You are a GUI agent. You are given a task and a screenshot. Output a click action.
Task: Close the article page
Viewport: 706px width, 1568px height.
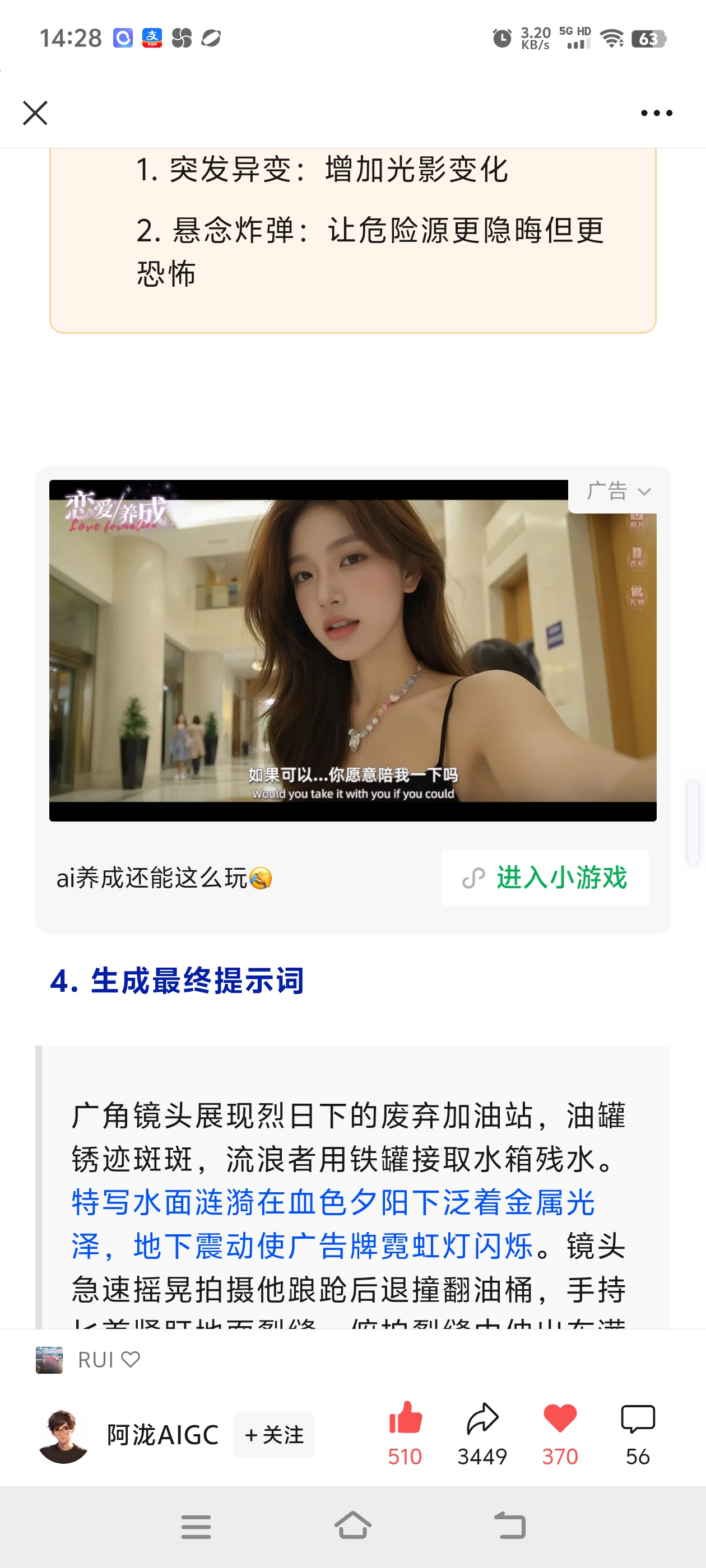pos(35,113)
